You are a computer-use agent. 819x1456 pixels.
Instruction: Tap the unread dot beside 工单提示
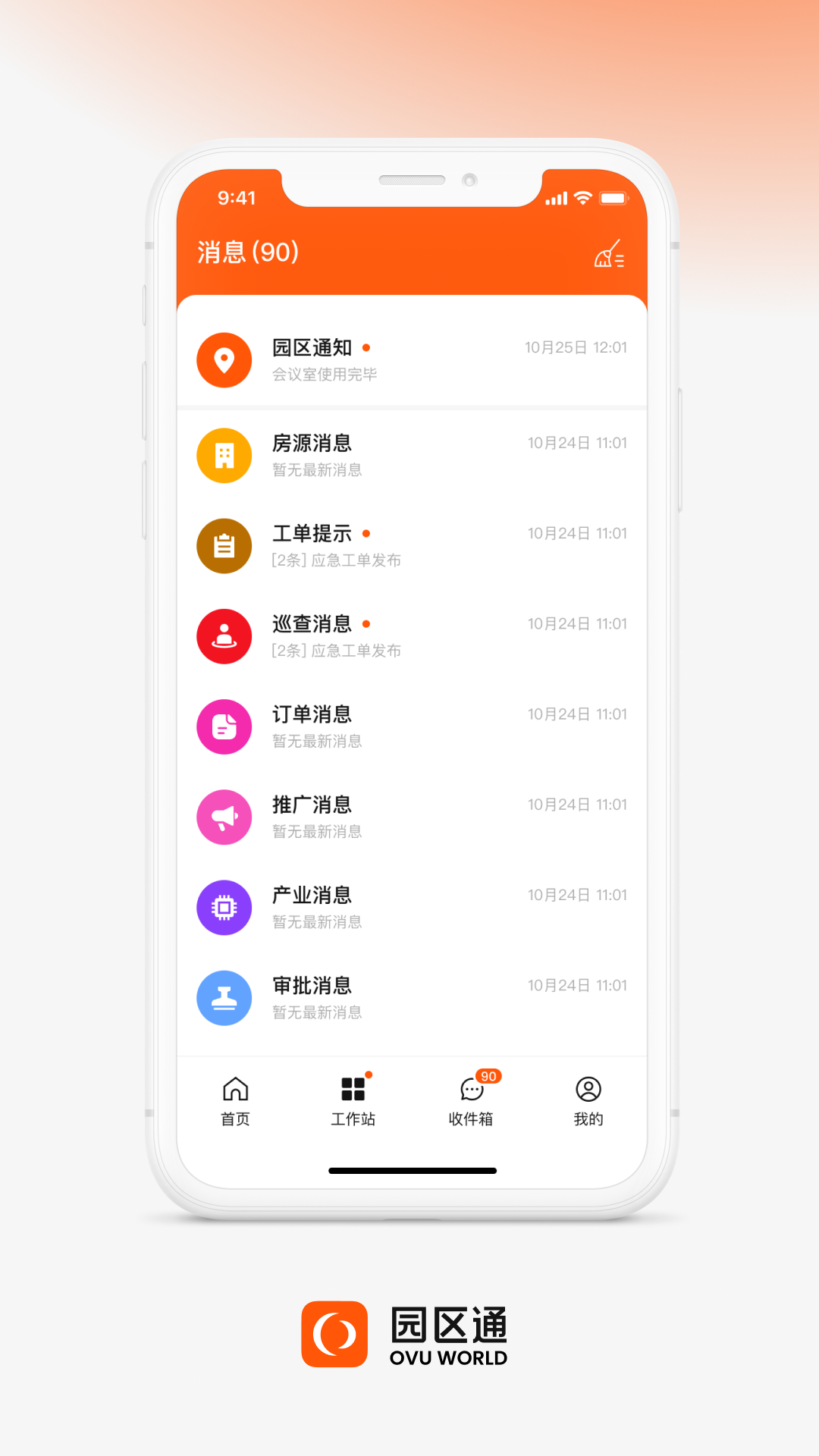point(367,534)
